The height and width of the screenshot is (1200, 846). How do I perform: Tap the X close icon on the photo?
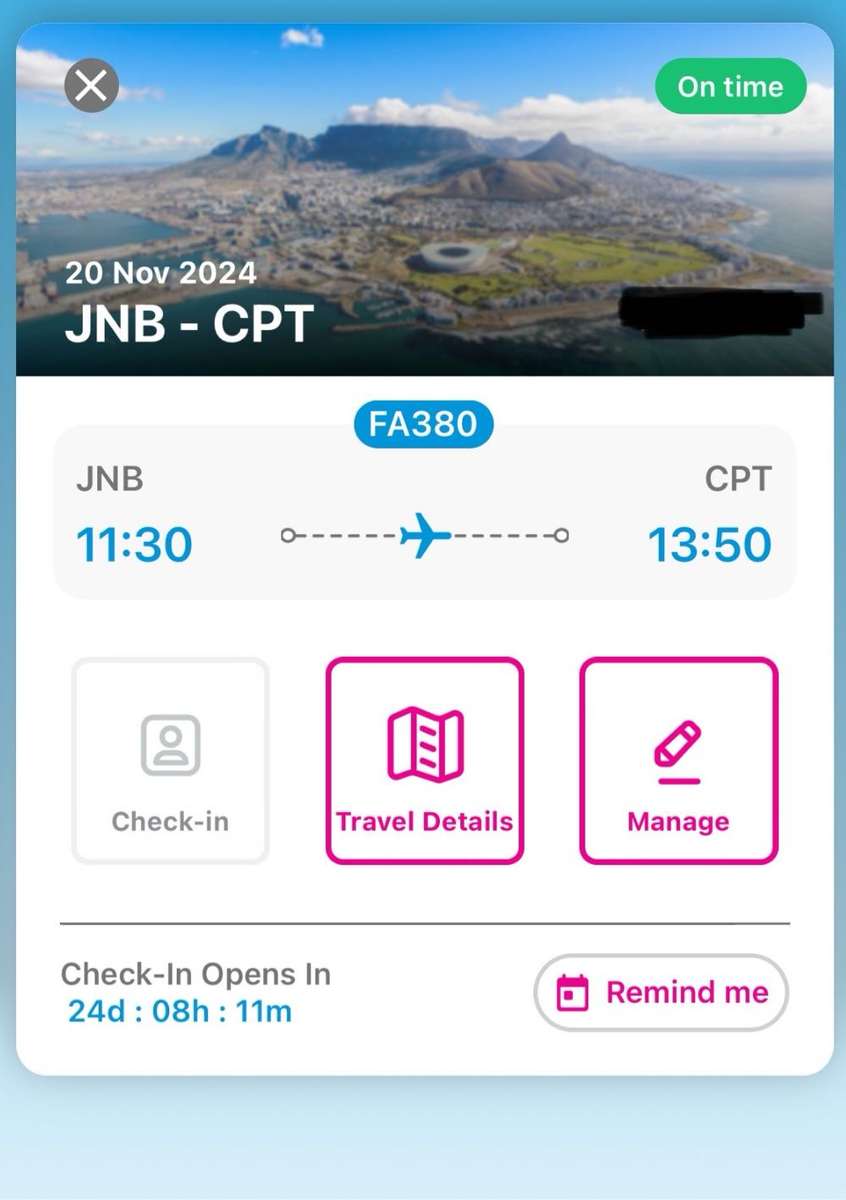[x=90, y=86]
